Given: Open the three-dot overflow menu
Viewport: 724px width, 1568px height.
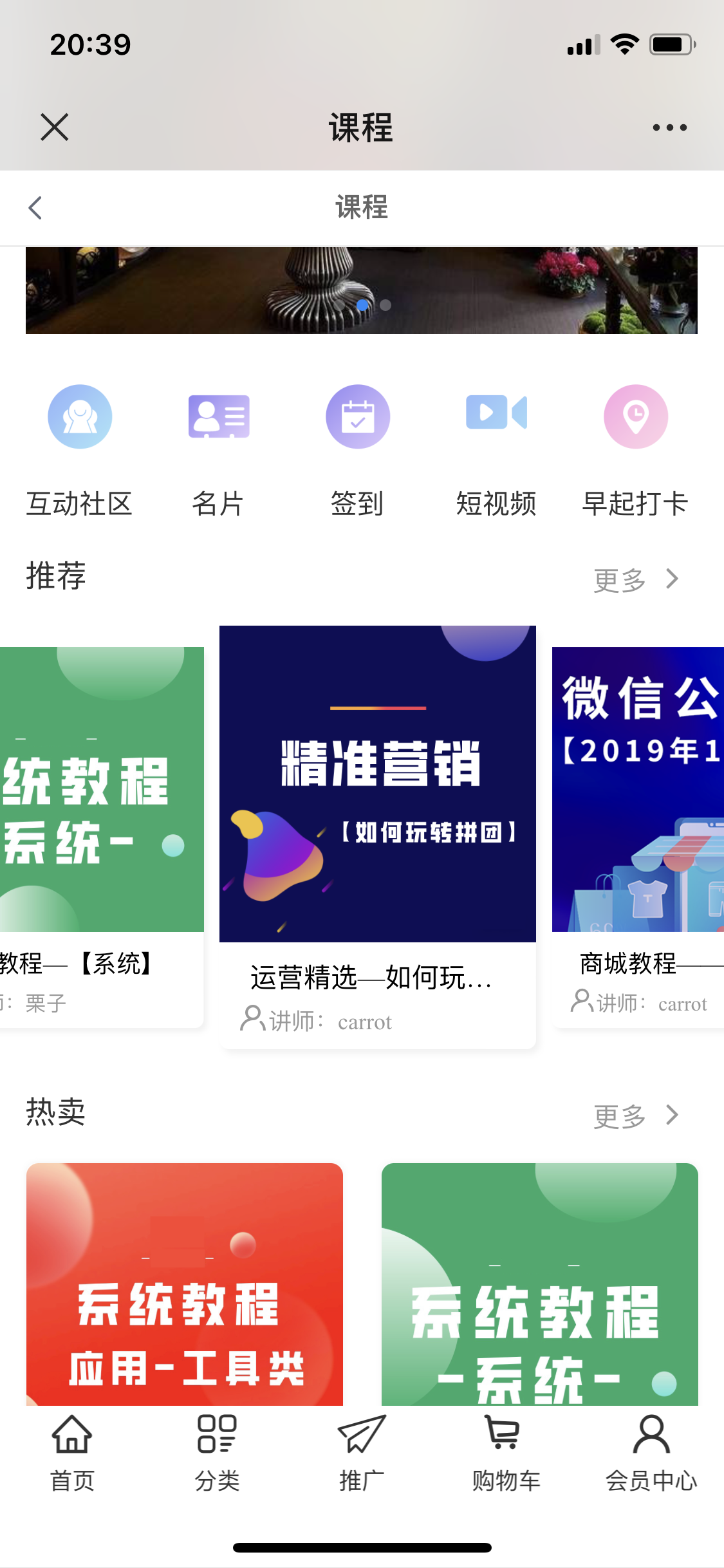Looking at the screenshot, I should [669, 127].
